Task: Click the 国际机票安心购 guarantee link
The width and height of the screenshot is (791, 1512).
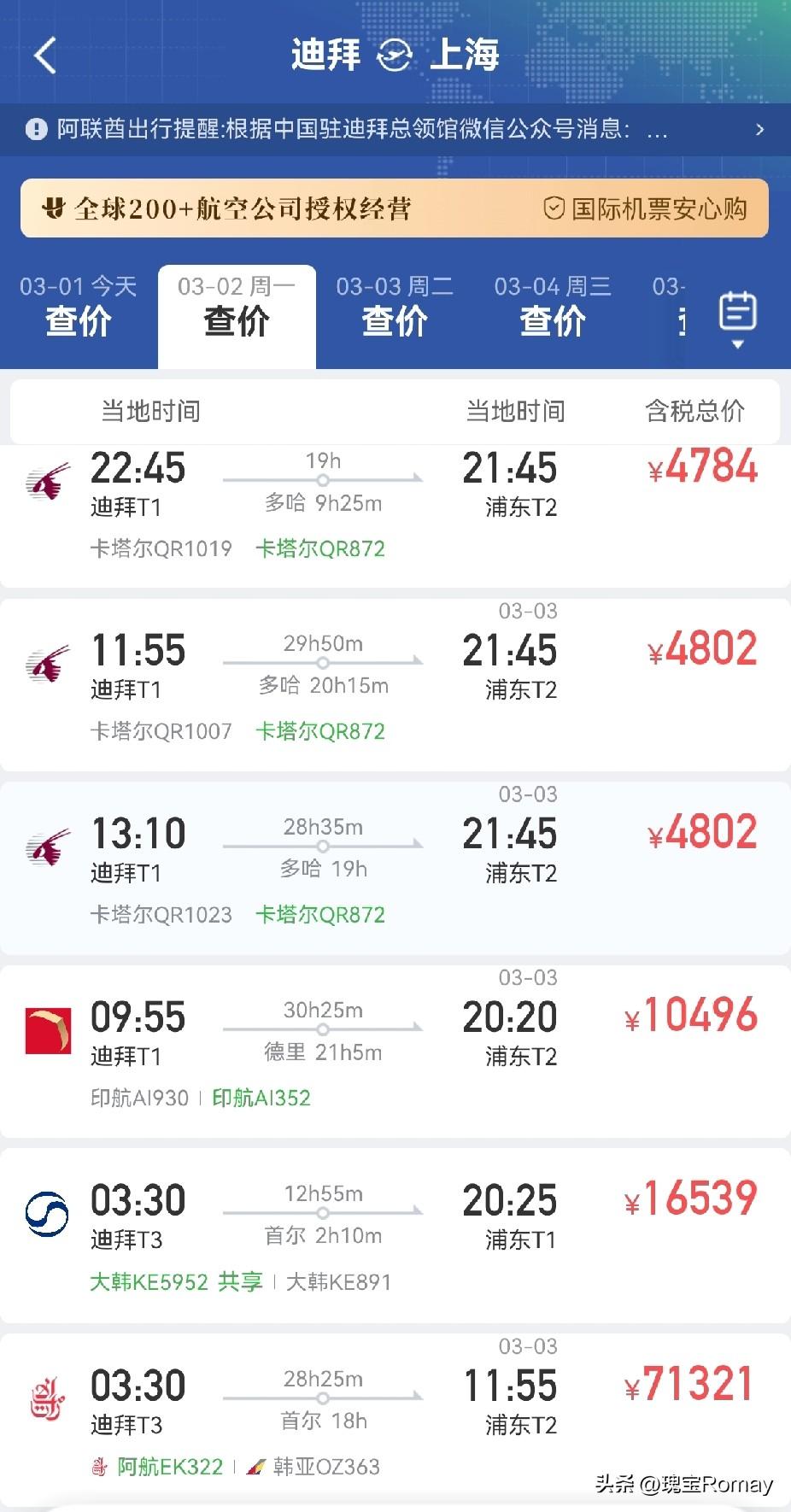Action: pos(660,207)
